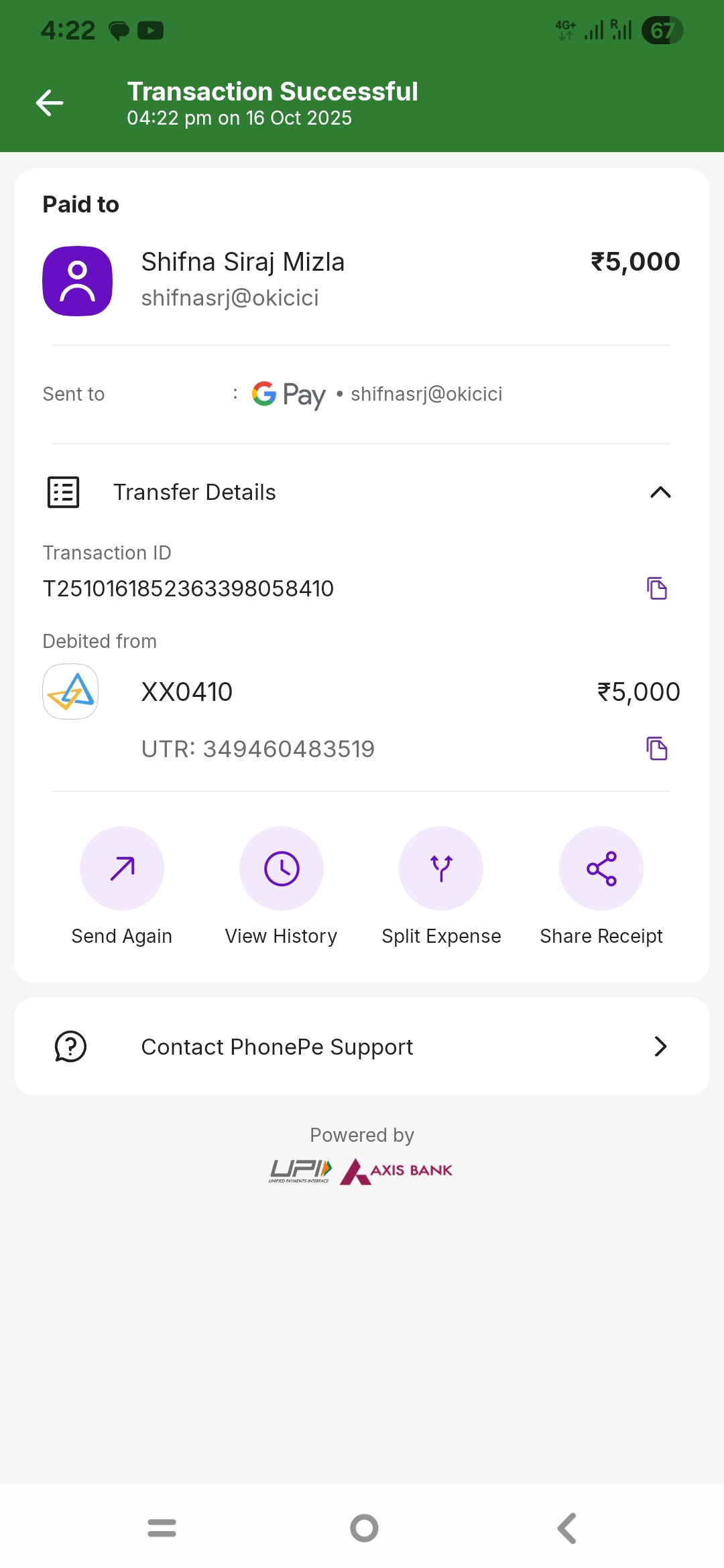The height and width of the screenshot is (1568, 724).
Task: Go back using the header arrow
Action: pyautogui.click(x=50, y=103)
